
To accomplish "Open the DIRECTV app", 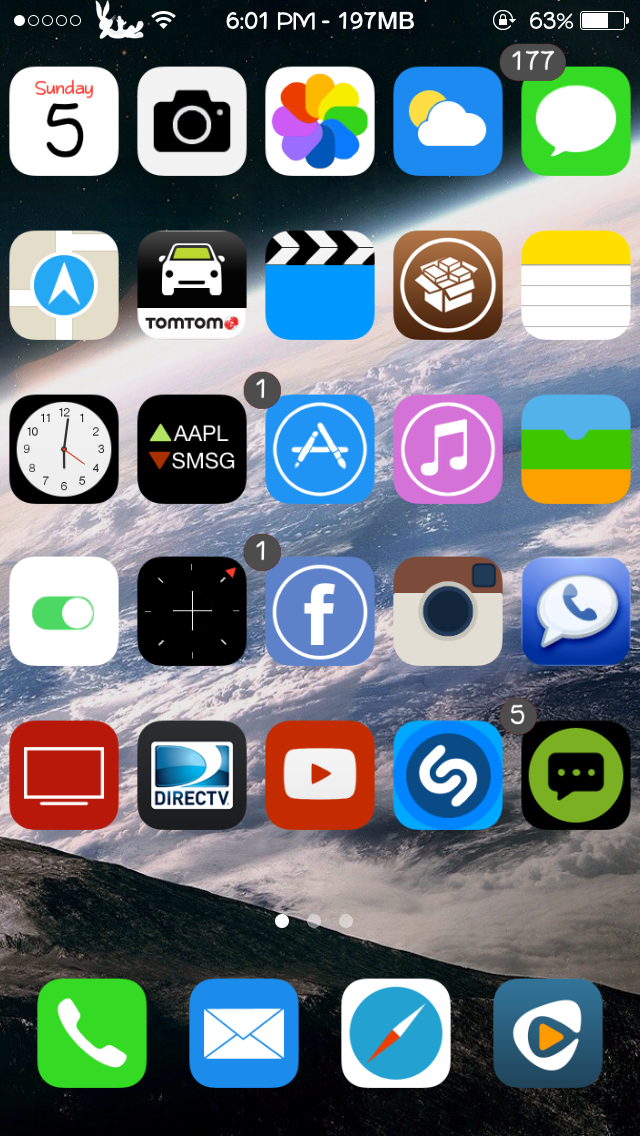I will [192, 775].
